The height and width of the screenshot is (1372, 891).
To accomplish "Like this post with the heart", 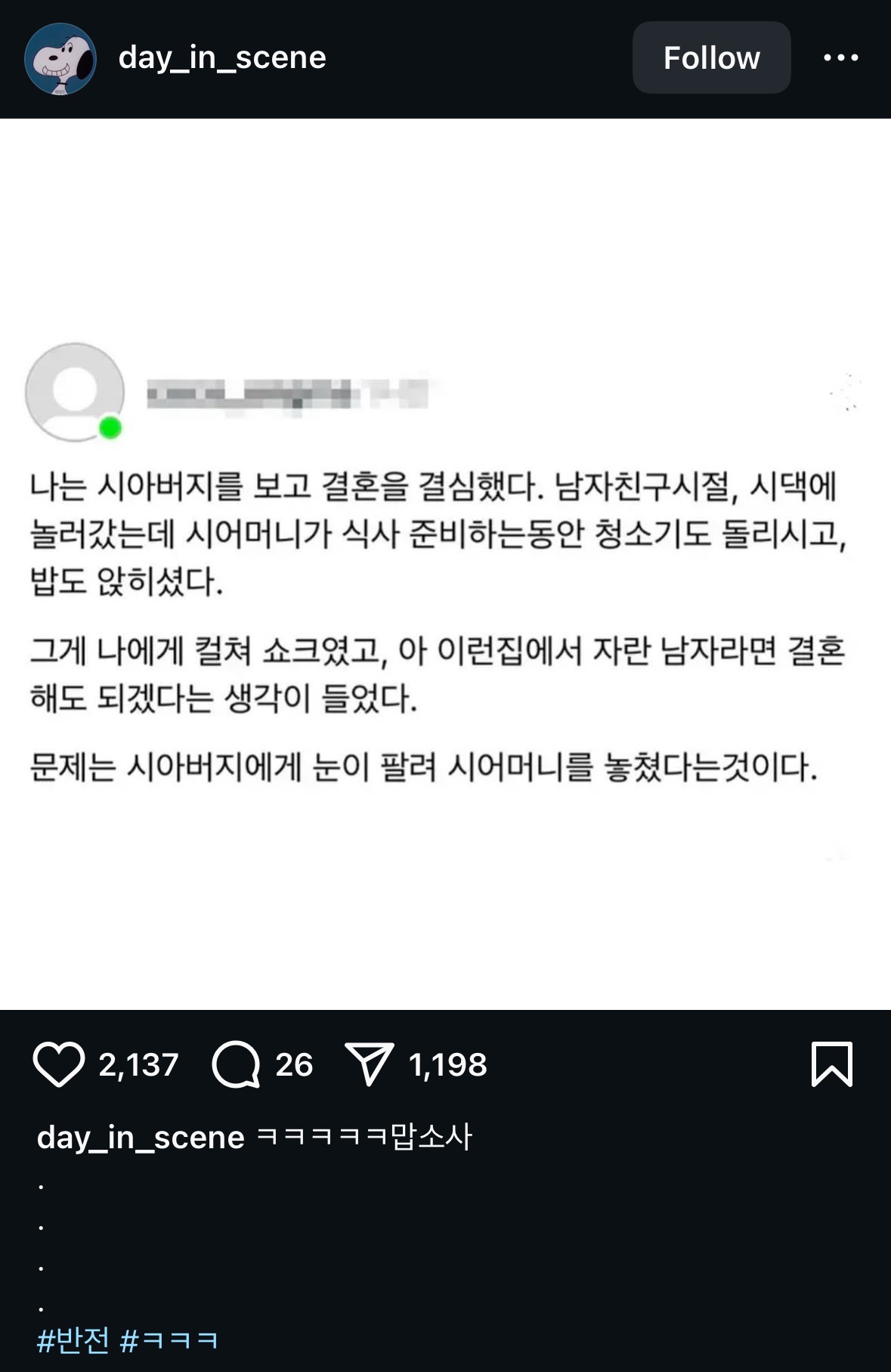I will [x=59, y=1064].
